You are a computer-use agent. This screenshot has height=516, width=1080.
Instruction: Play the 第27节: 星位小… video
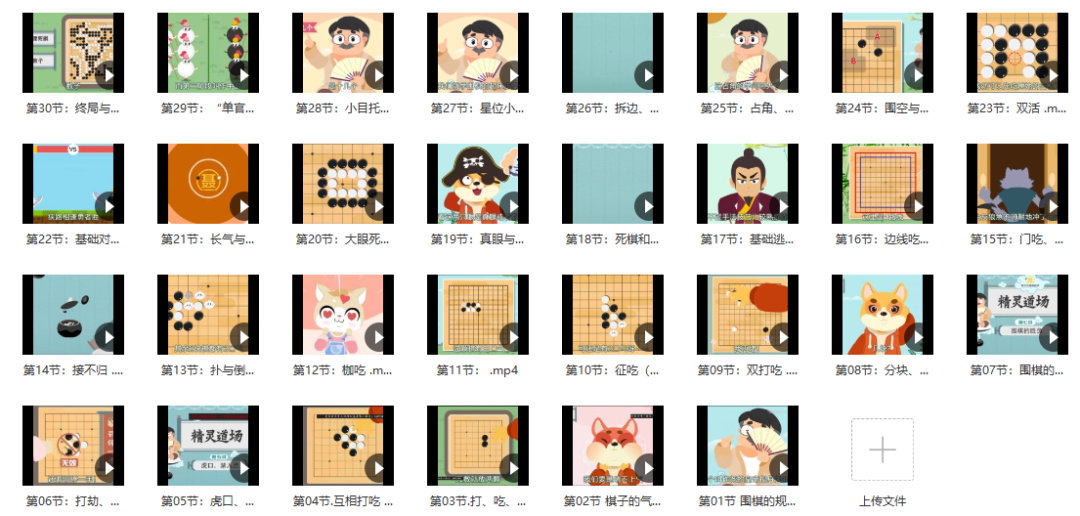pos(511,74)
